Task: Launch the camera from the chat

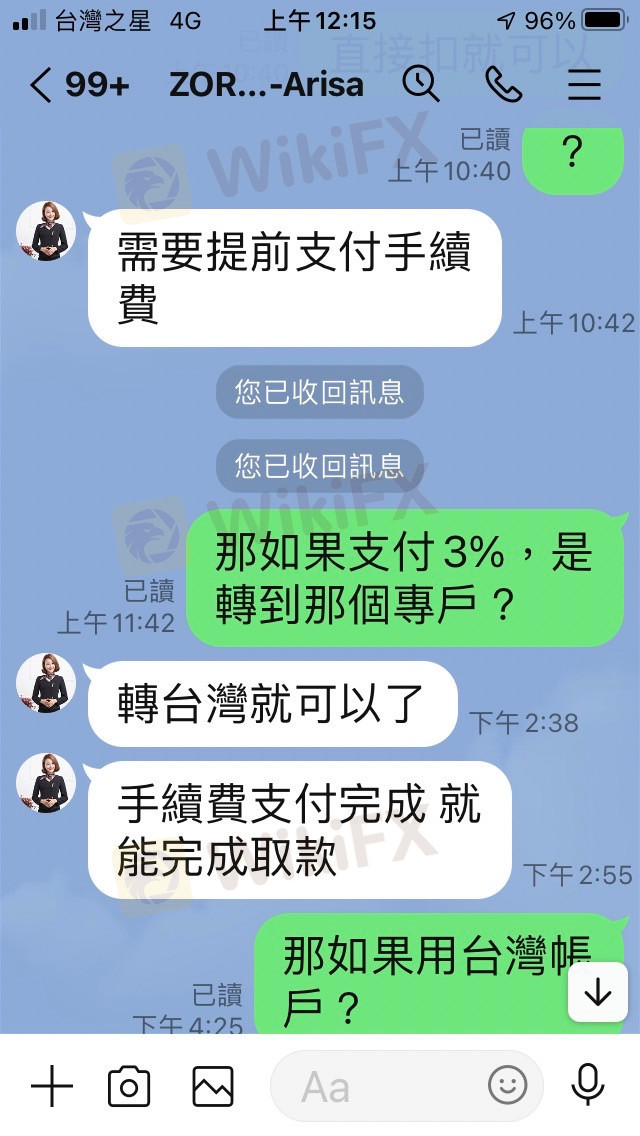Action: [129, 1086]
